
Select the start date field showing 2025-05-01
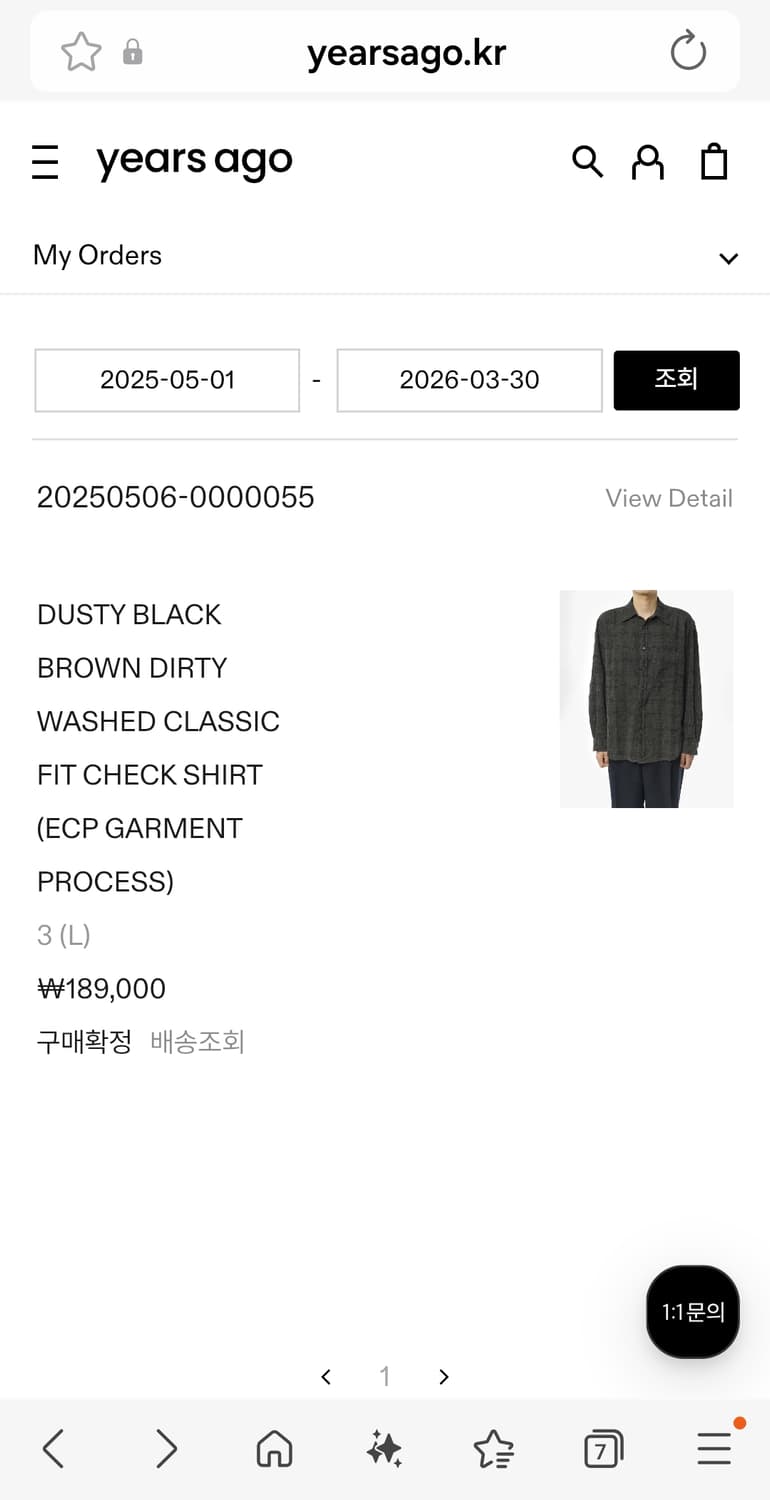(167, 380)
